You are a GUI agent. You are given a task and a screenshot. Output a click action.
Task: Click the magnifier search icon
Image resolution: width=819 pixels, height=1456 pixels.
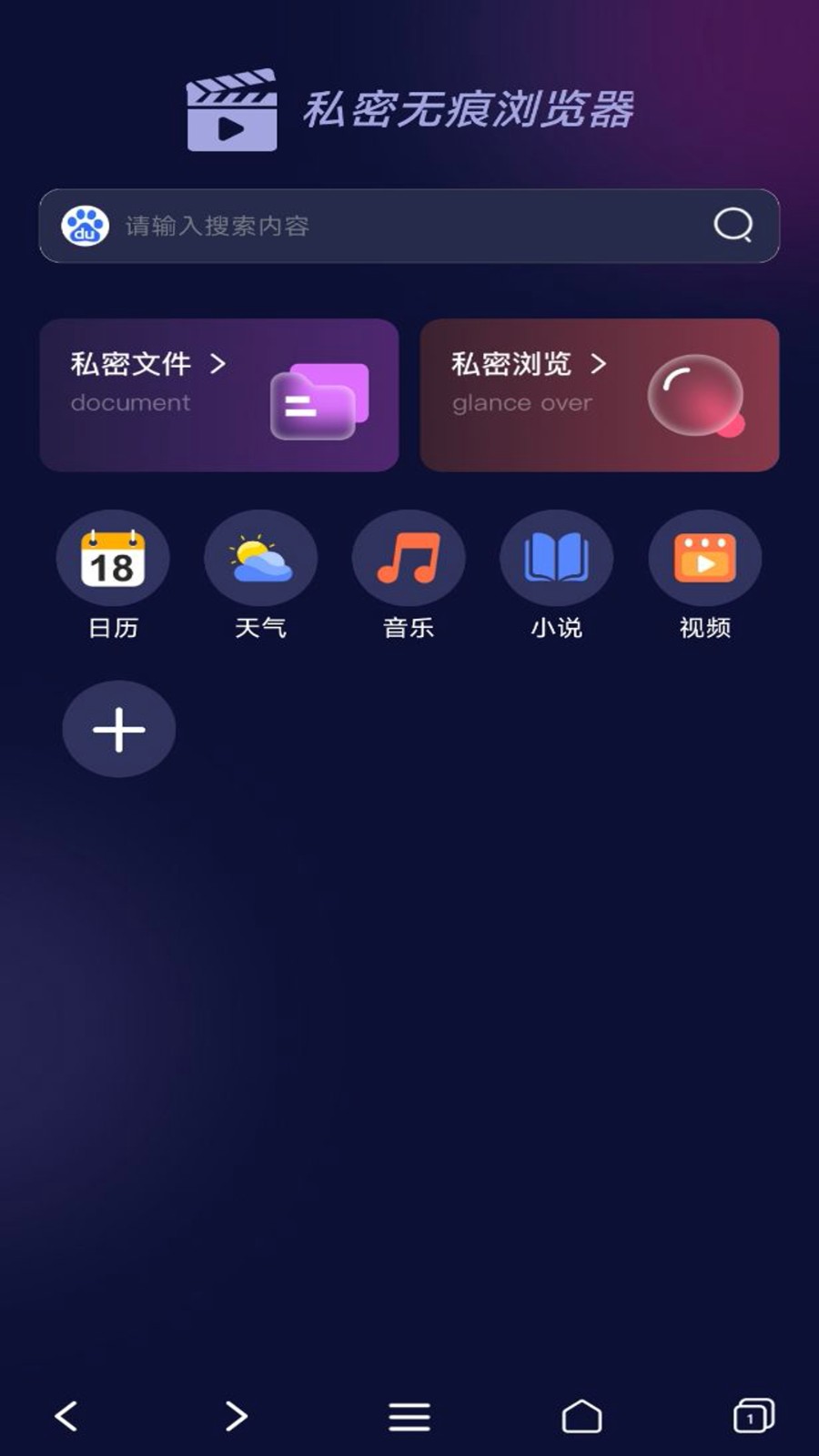click(733, 227)
